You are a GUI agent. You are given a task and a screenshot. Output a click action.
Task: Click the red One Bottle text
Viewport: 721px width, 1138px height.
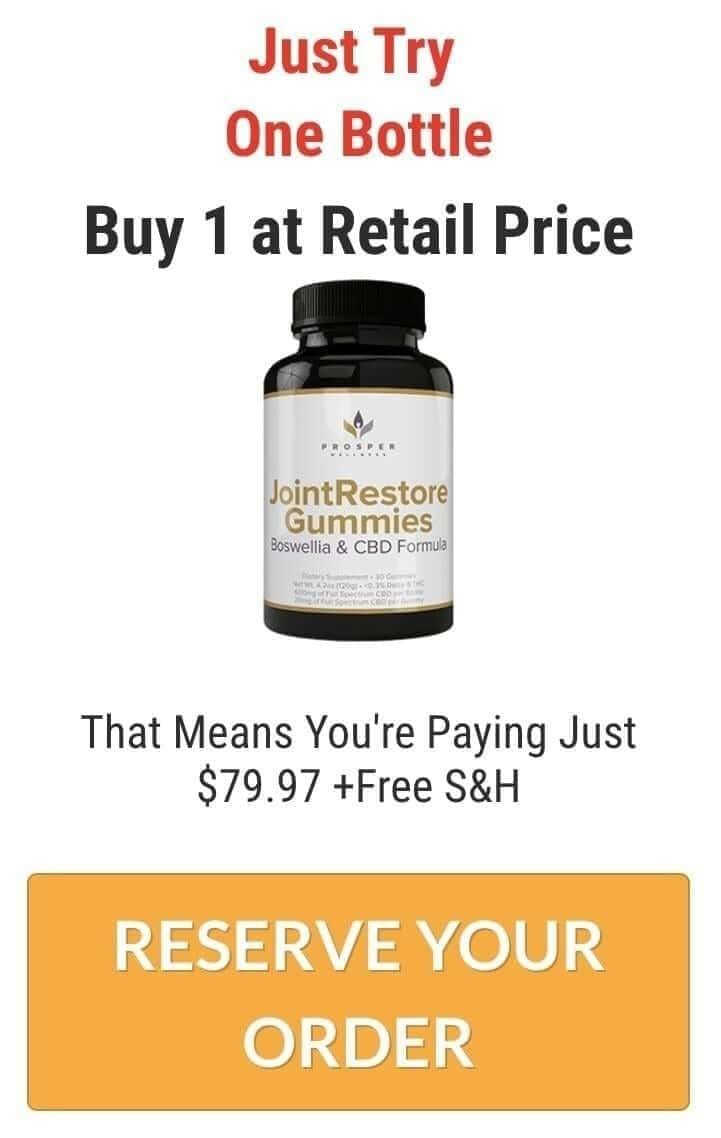click(356, 131)
